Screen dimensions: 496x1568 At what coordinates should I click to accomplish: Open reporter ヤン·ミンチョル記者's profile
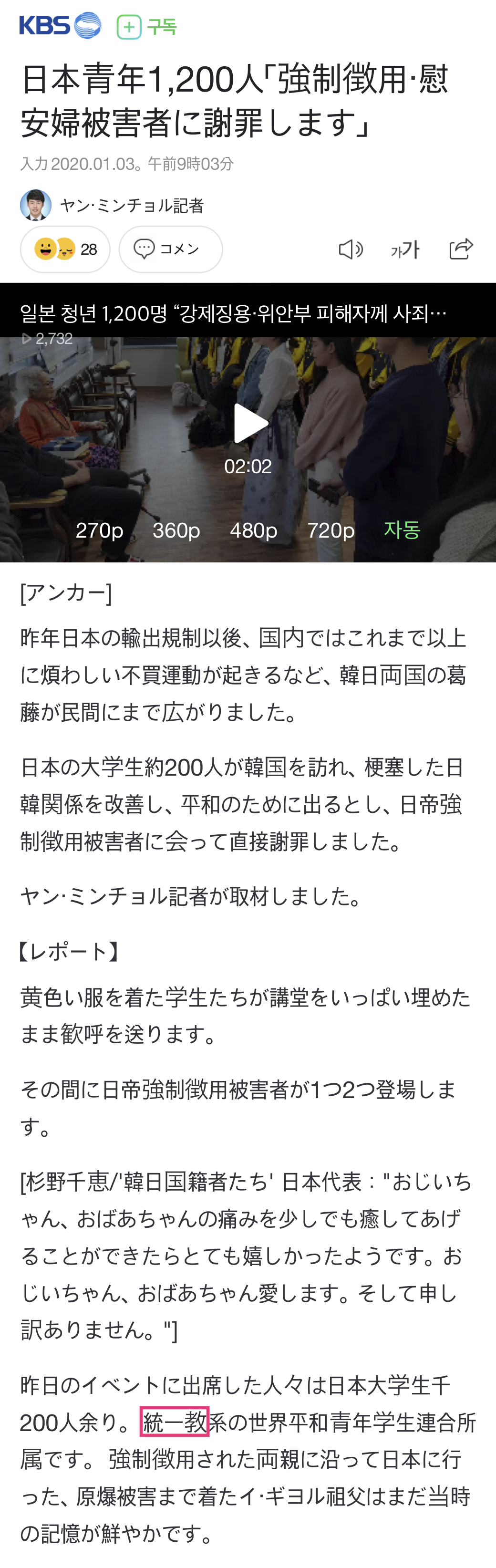point(132,206)
